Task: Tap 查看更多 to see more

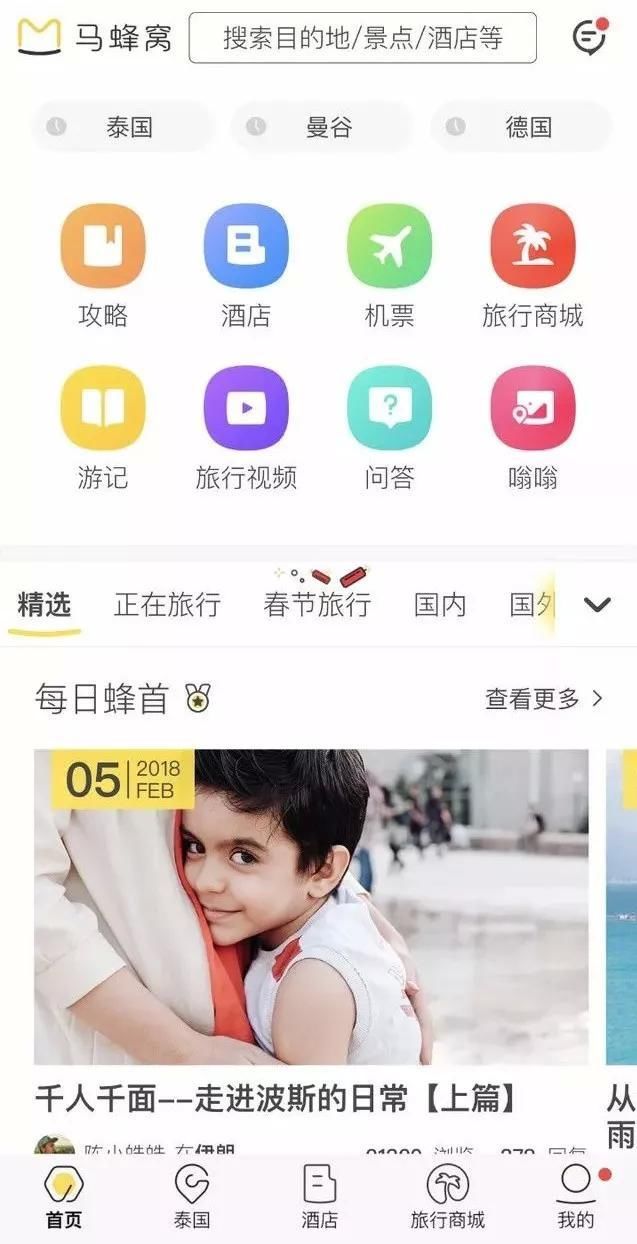Action: pos(544,699)
